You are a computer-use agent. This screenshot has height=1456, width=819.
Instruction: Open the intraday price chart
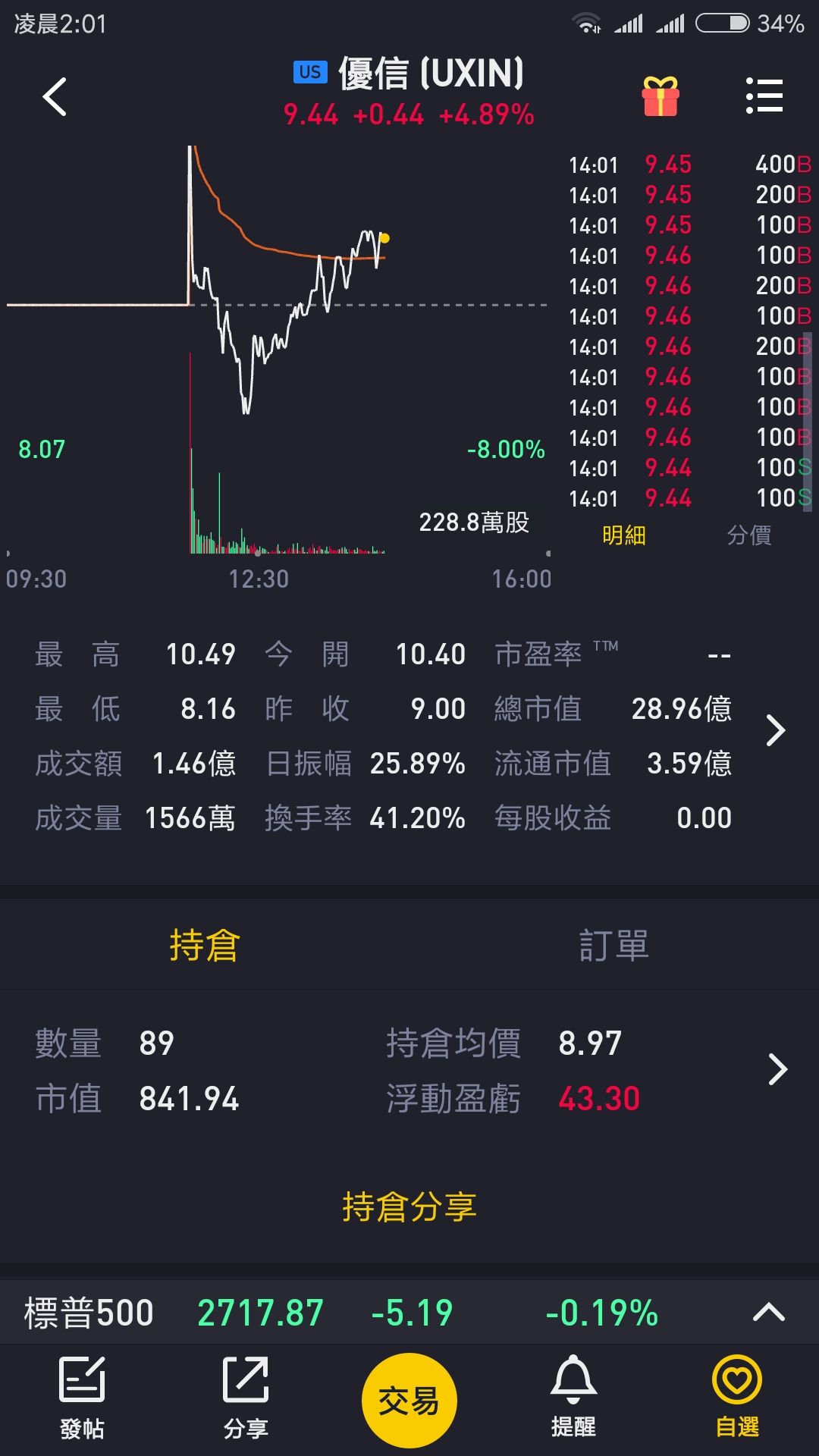click(277, 349)
